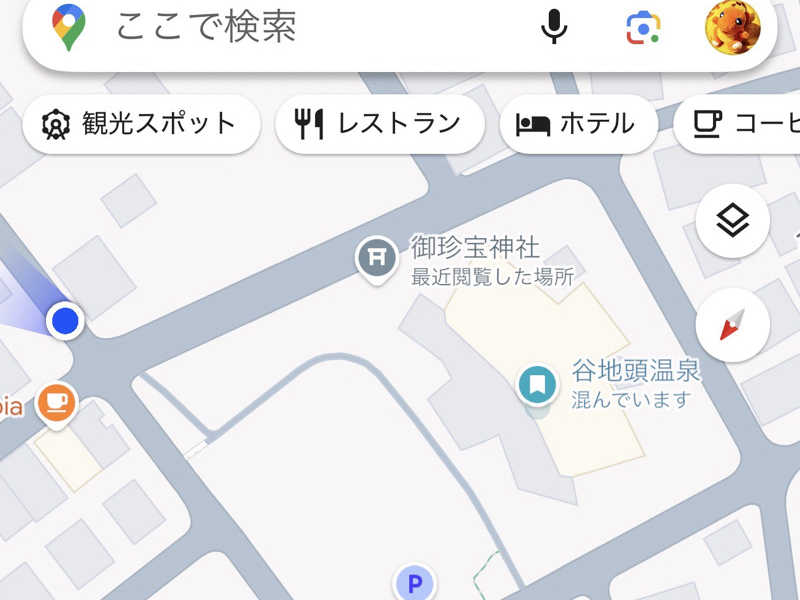
Task: Open Google Lens camera search
Action: click(x=643, y=27)
